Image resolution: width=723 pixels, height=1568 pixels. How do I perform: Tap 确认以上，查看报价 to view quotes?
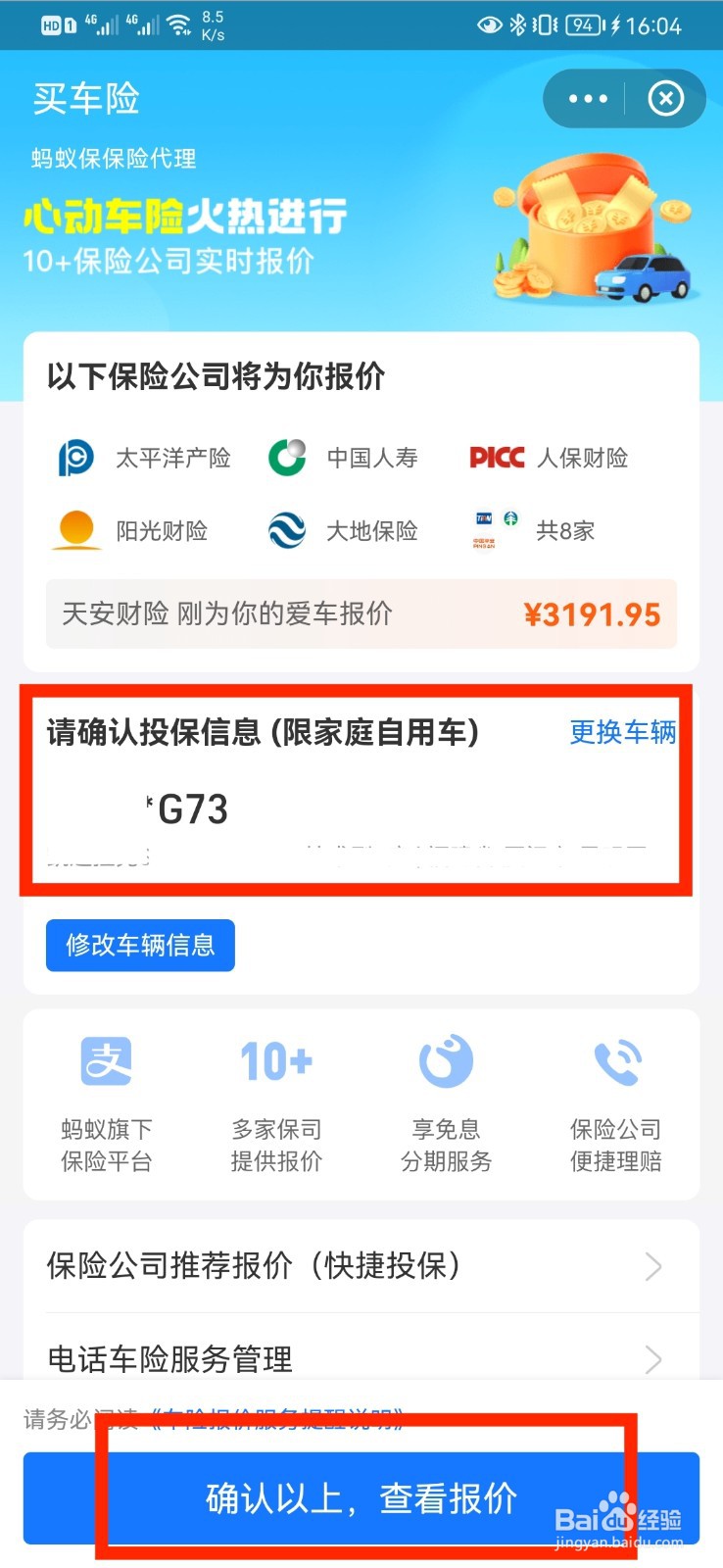[361, 1497]
